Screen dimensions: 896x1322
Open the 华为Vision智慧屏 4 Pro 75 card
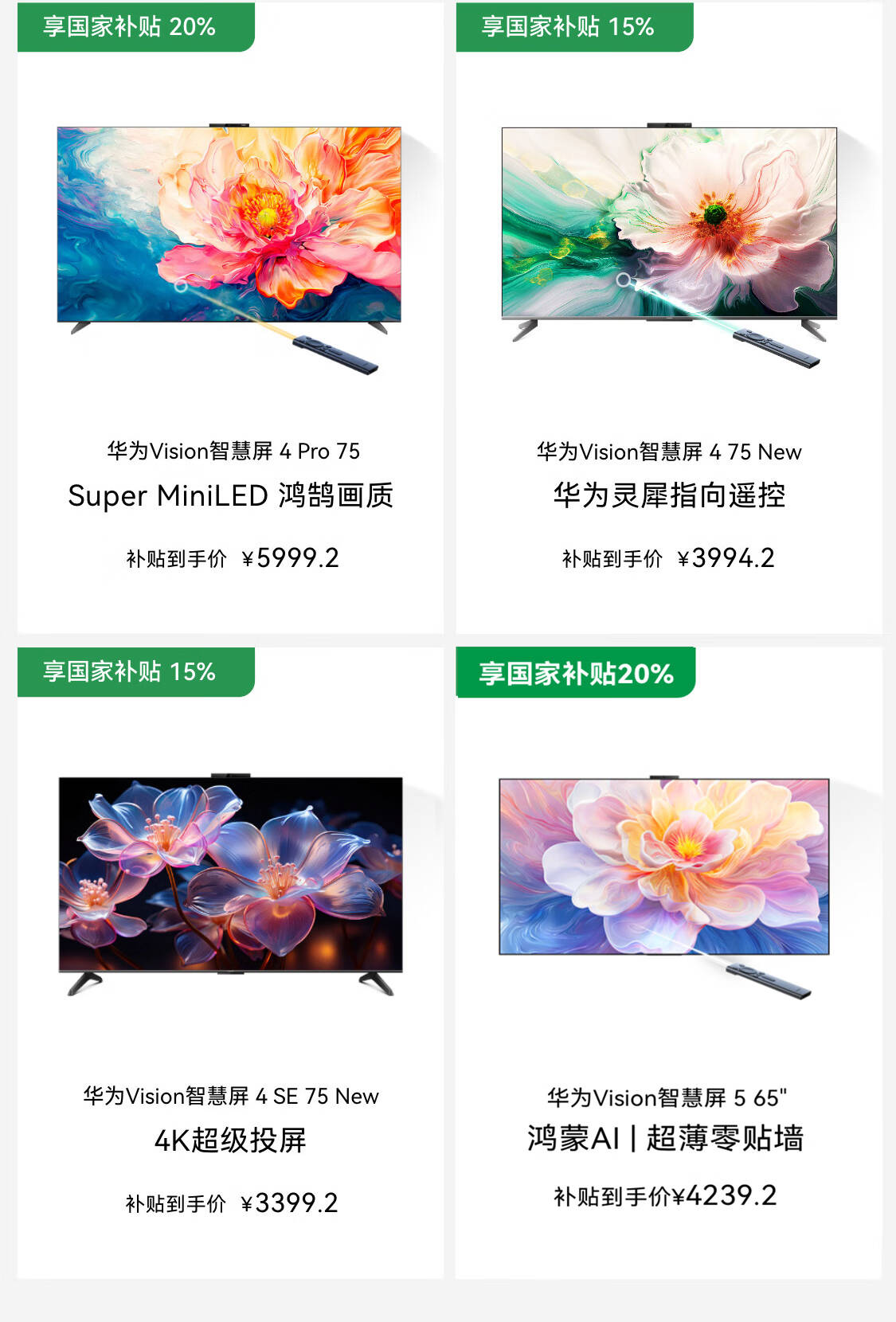pos(230,319)
